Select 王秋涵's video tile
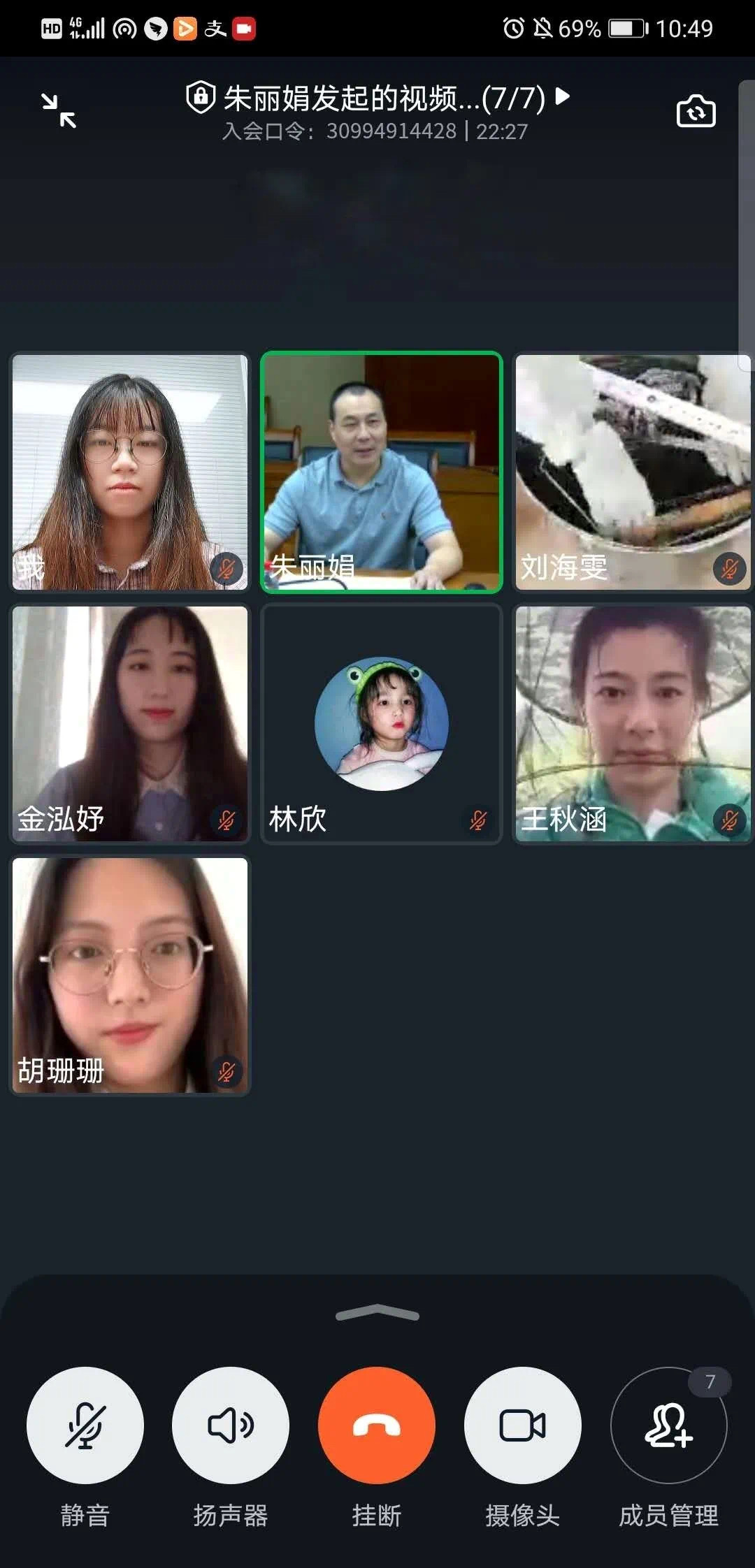Image resolution: width=755 pixels, height=1568 pixels. pos(633,724)
